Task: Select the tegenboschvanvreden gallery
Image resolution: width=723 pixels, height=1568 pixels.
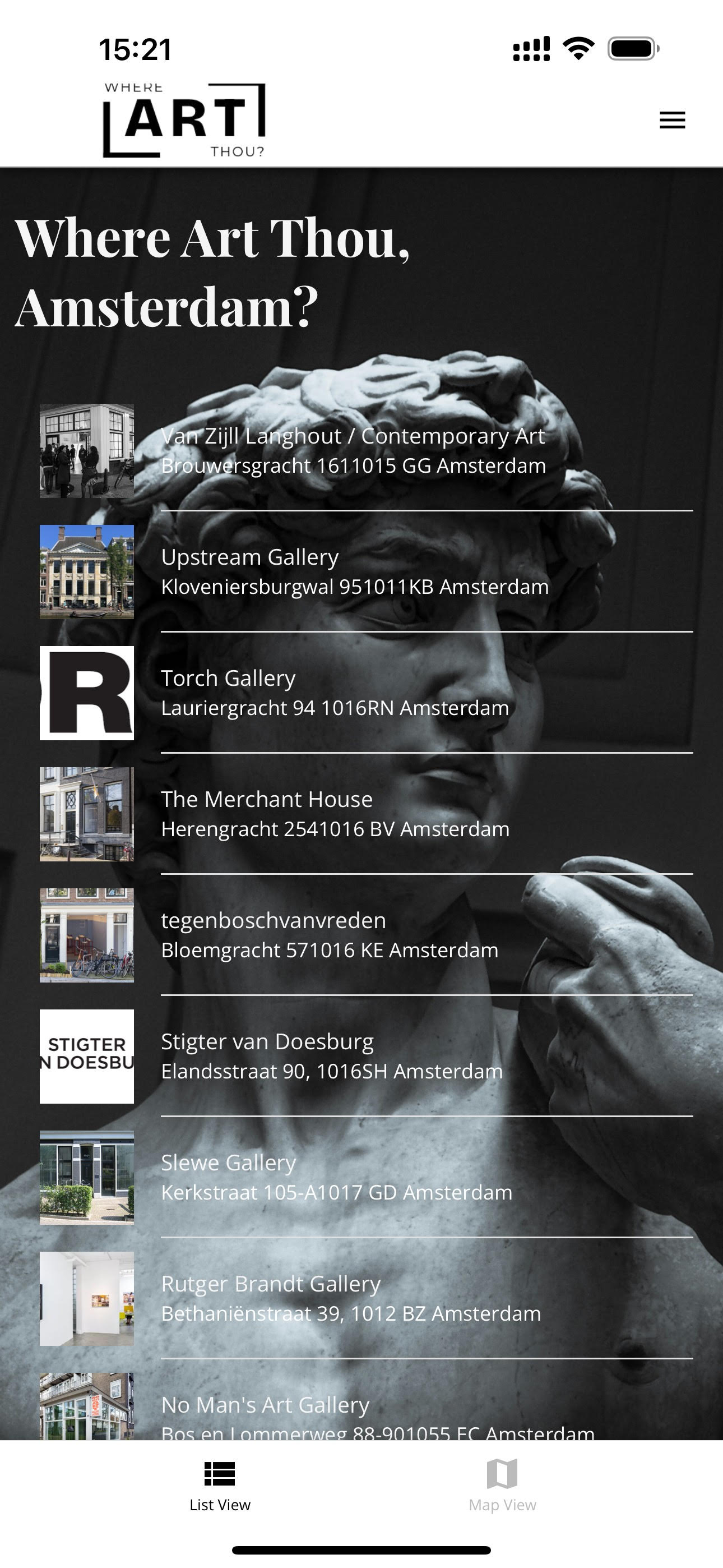Action: tap(329, 935)
